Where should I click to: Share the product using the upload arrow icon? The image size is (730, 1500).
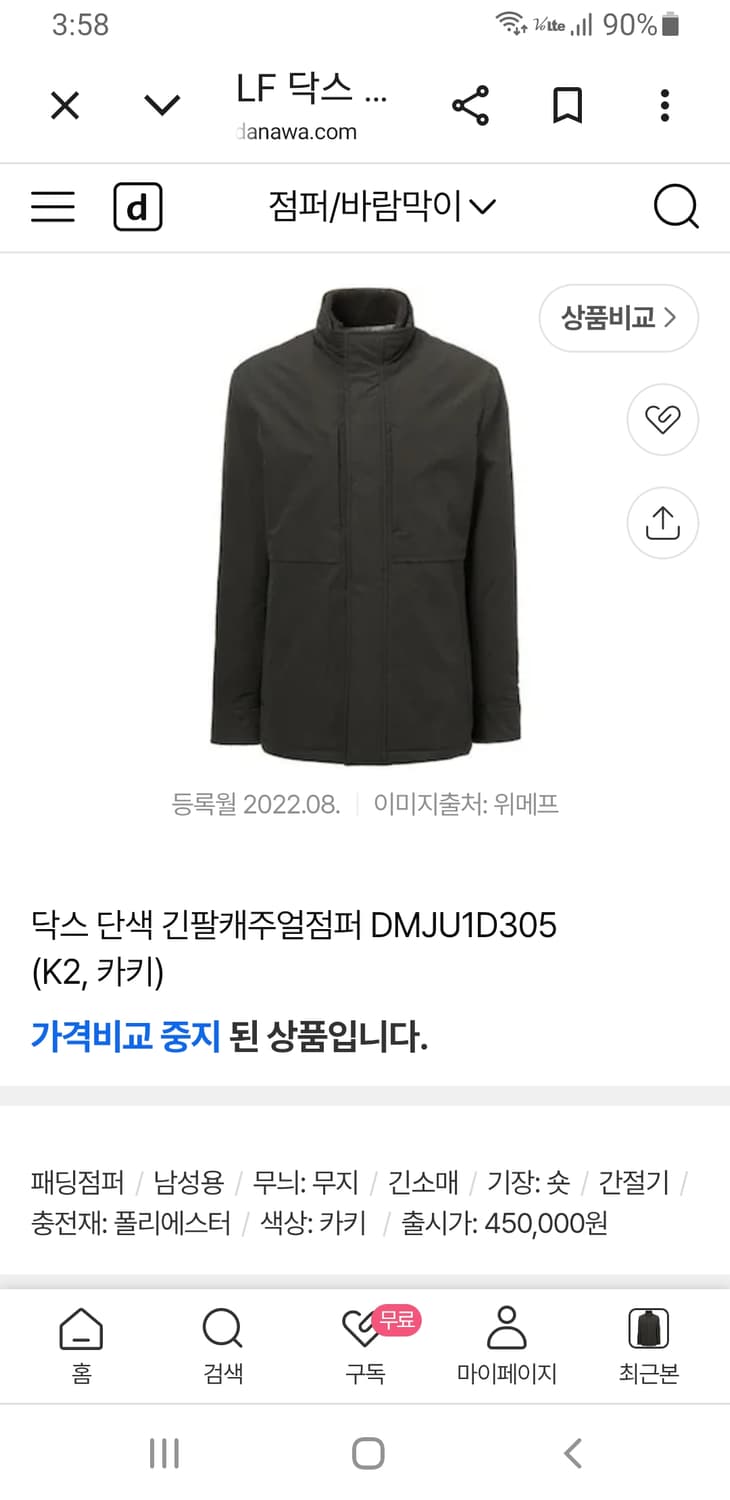coord(661,522)
